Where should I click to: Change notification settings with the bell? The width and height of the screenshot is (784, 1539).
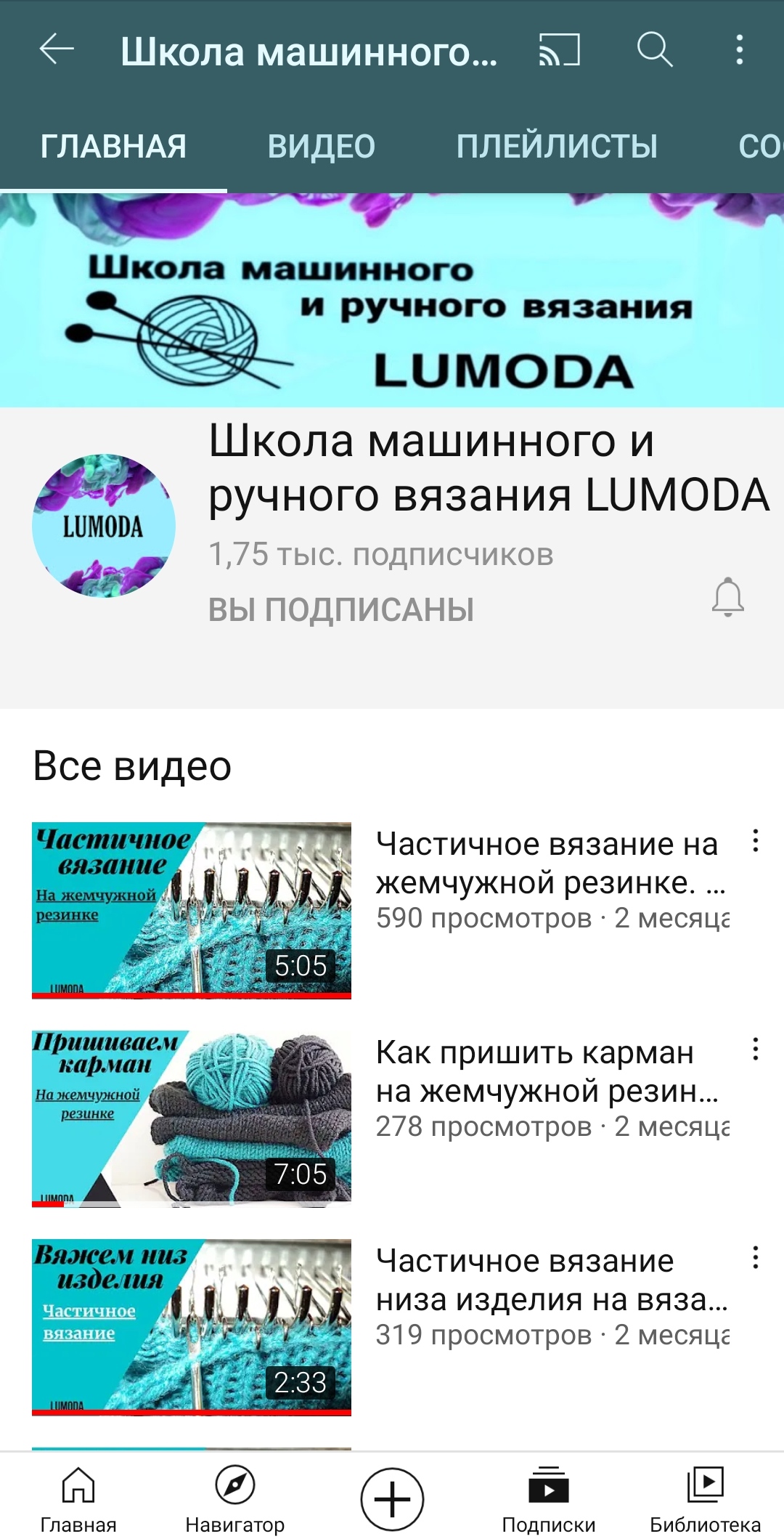(727, 598)
